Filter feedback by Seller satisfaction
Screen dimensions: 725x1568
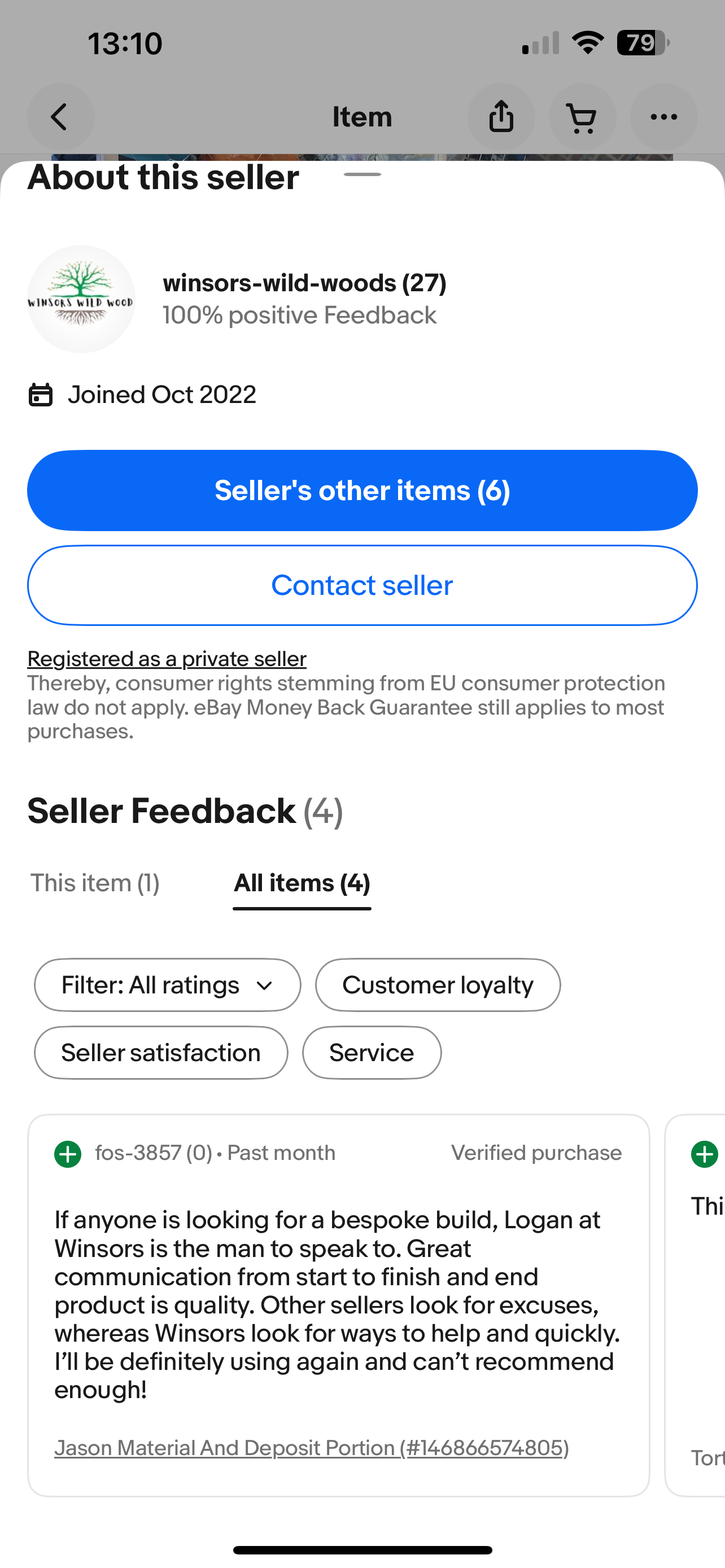click(x=161, y=1053)
